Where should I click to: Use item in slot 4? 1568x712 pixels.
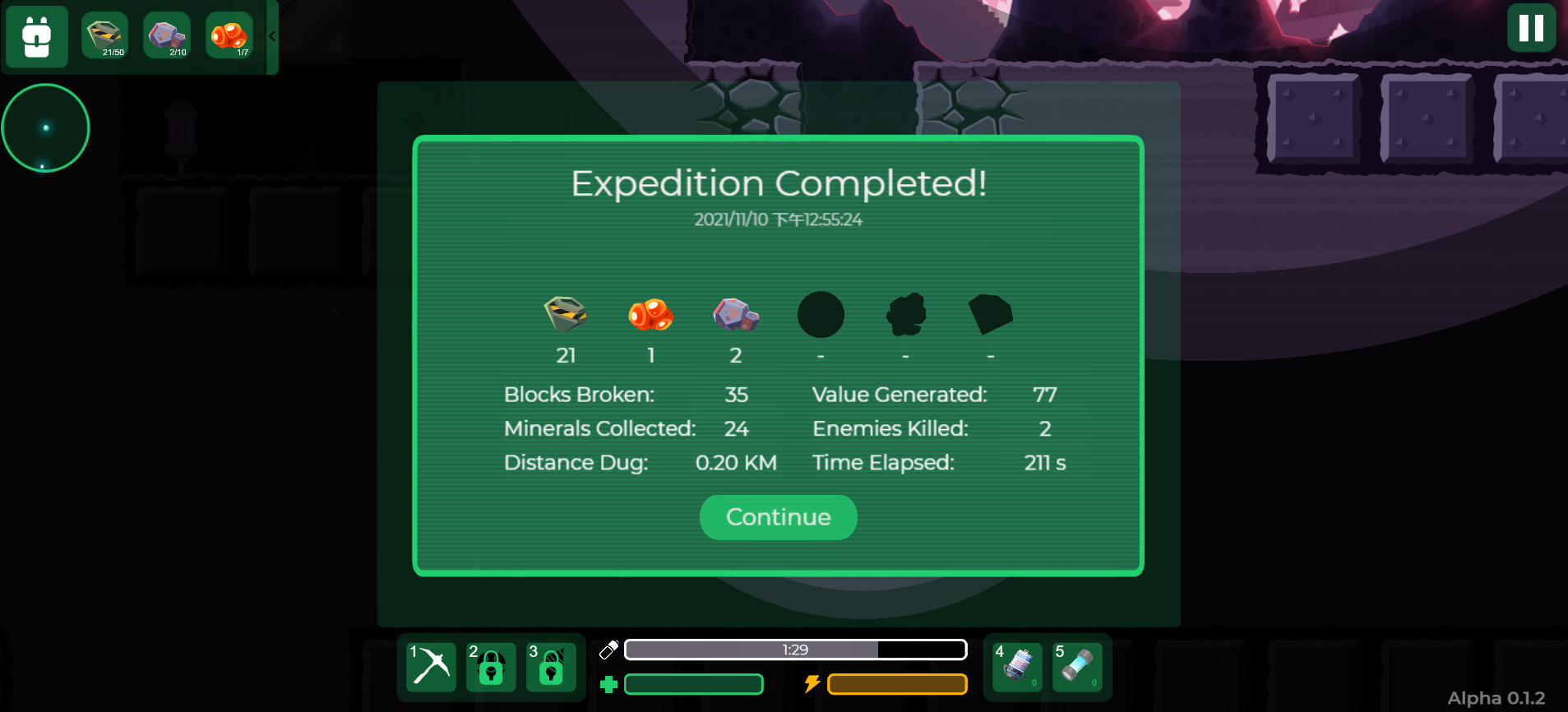point(1017,667)
